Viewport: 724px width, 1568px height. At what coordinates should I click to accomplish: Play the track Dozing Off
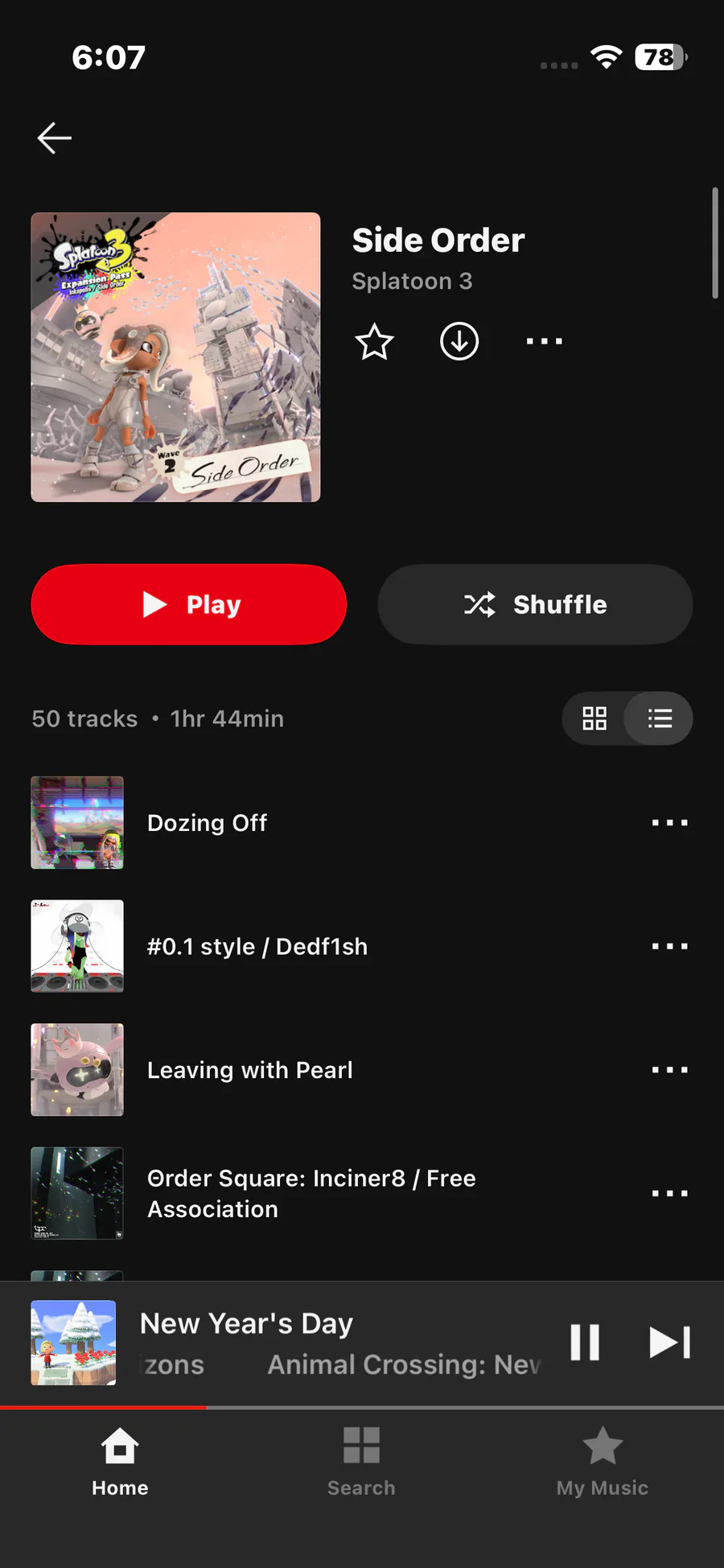click(x=208, y=823)
